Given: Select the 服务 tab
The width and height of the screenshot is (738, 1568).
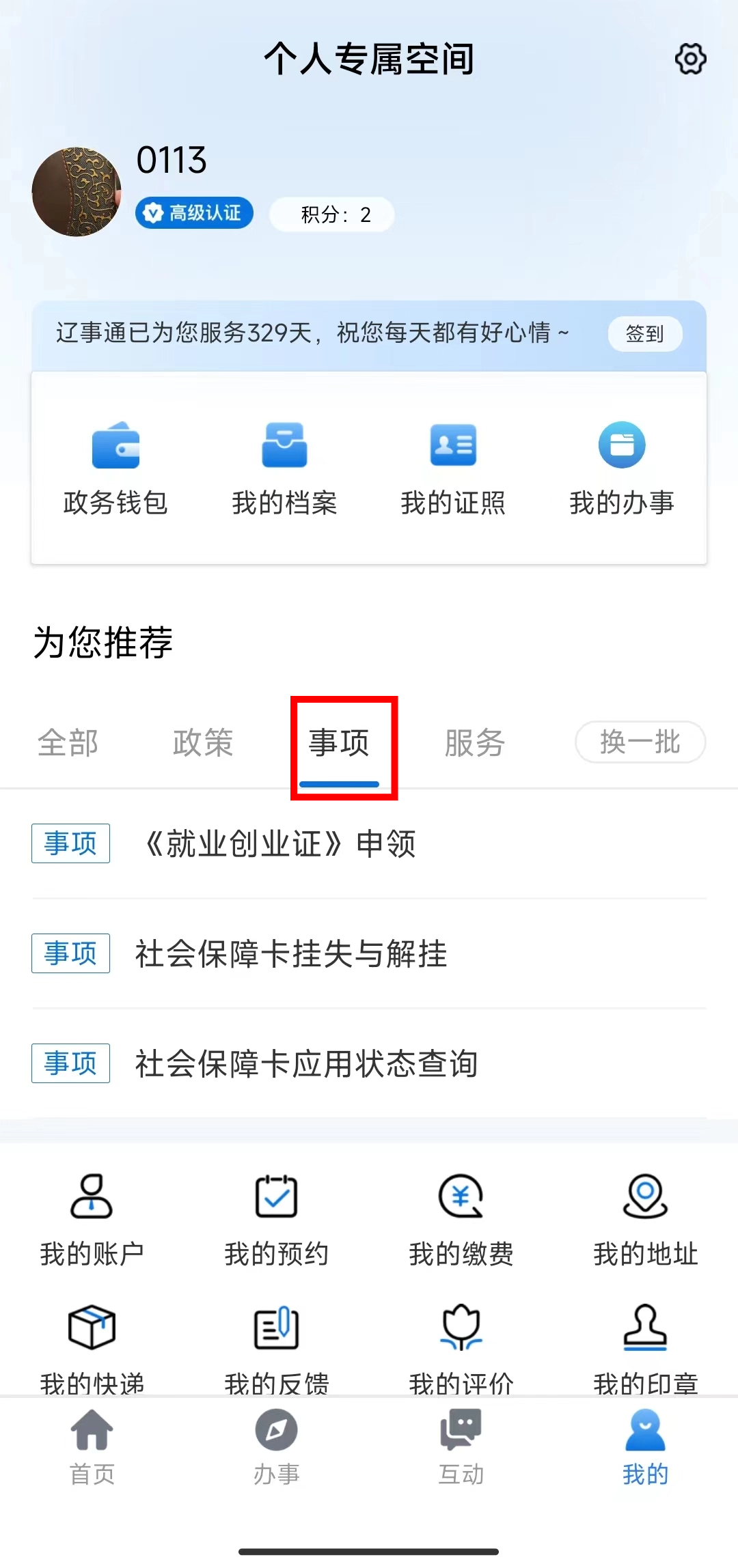Looking at the screenshot, I should pyautogui.click(x=474, y=742).
